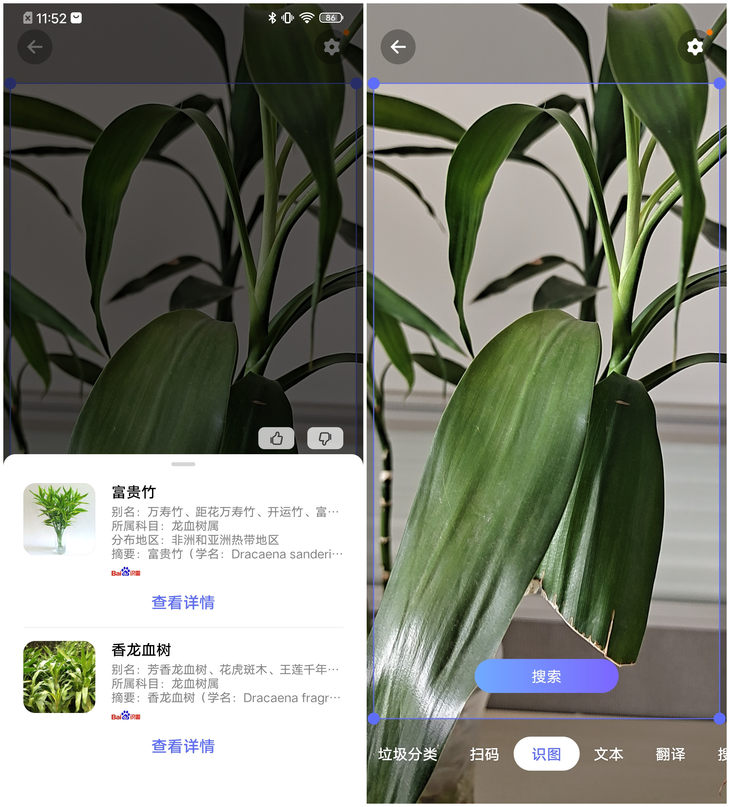Open settings gear on the right screen
730x807 pixels.
click(695, 46)
